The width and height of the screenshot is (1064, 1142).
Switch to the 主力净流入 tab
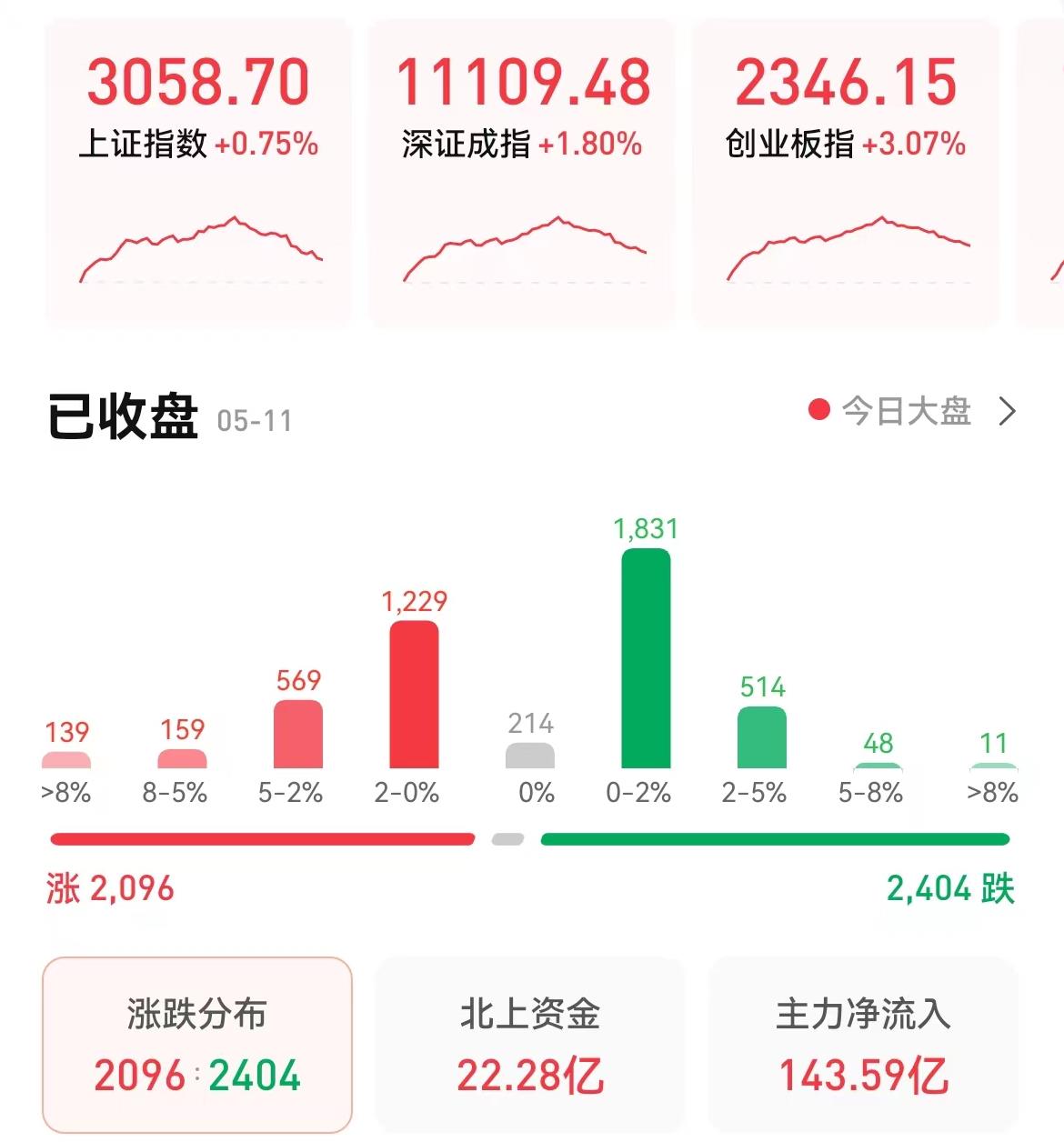[863, 1045]
